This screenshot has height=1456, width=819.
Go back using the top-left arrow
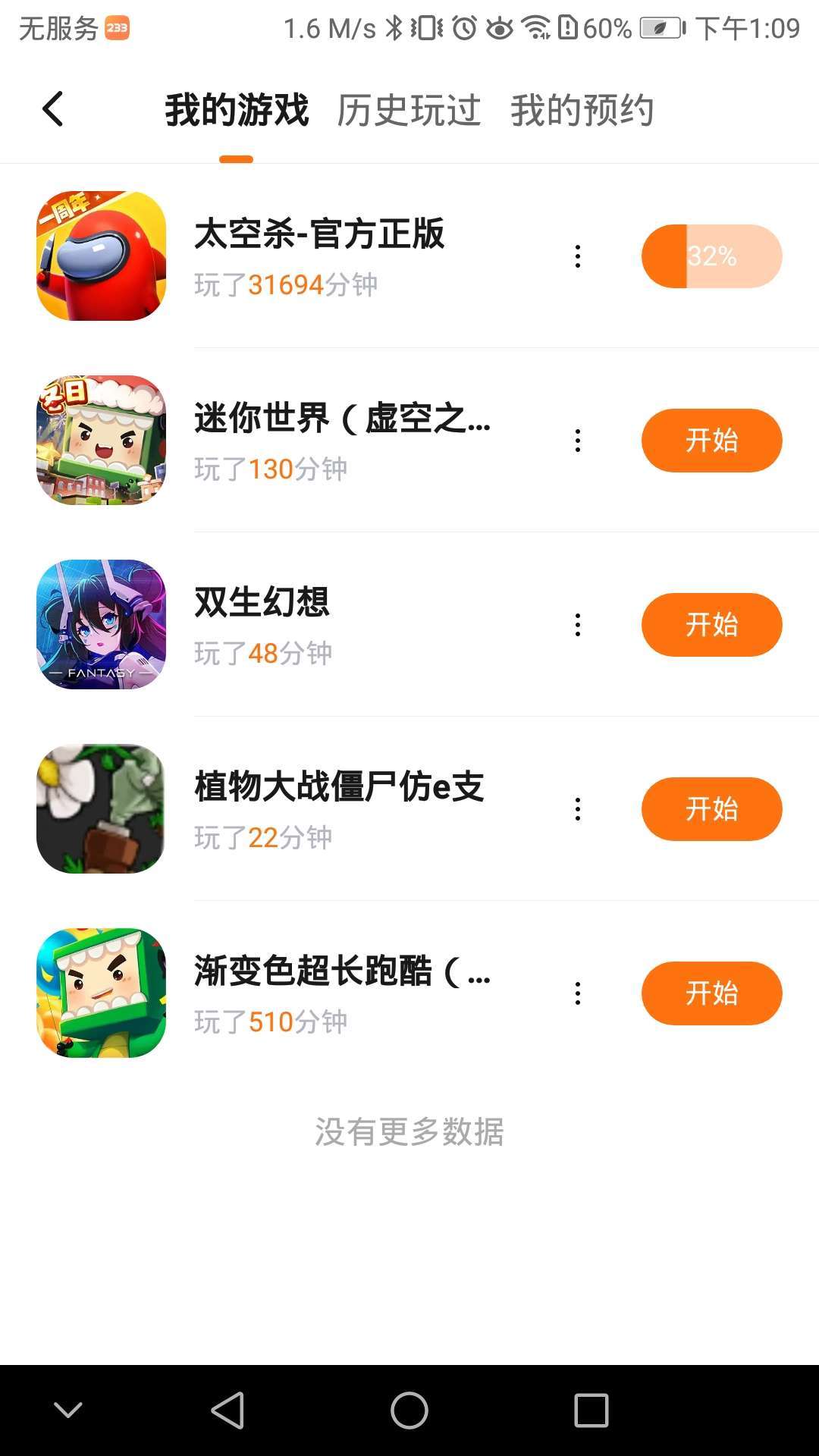click(x=52, y=109)
